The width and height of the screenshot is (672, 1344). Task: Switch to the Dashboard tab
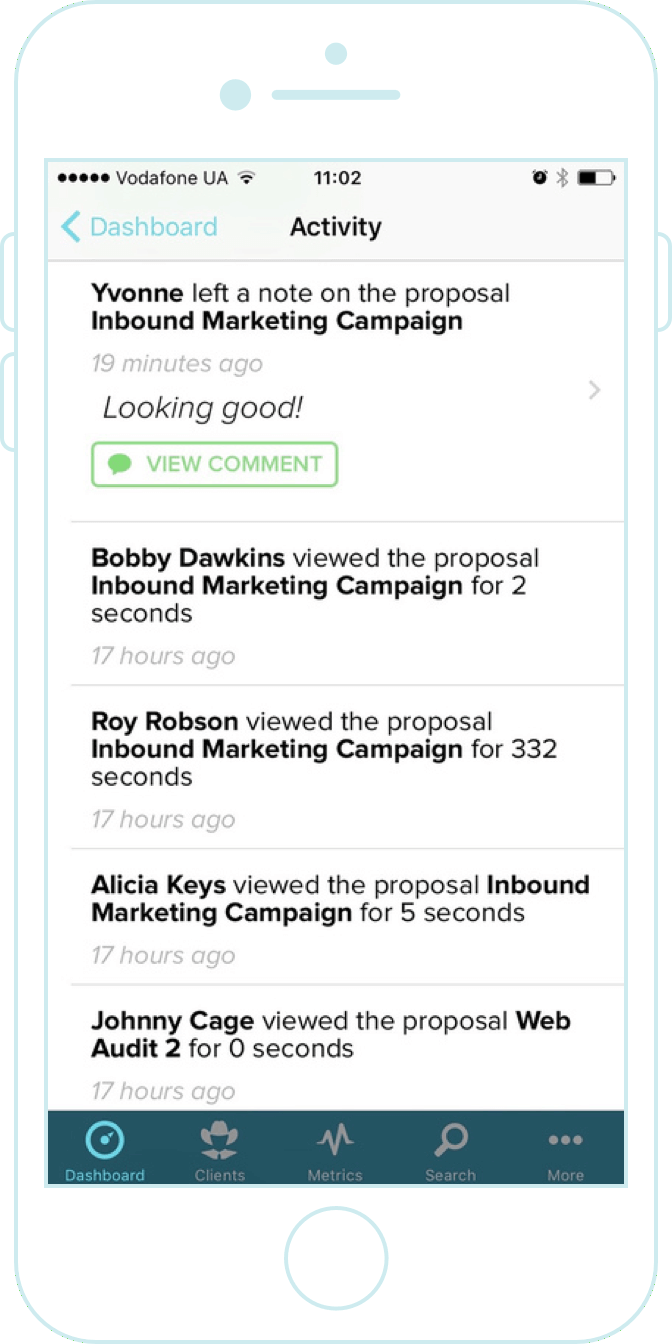click(105, 1149)
